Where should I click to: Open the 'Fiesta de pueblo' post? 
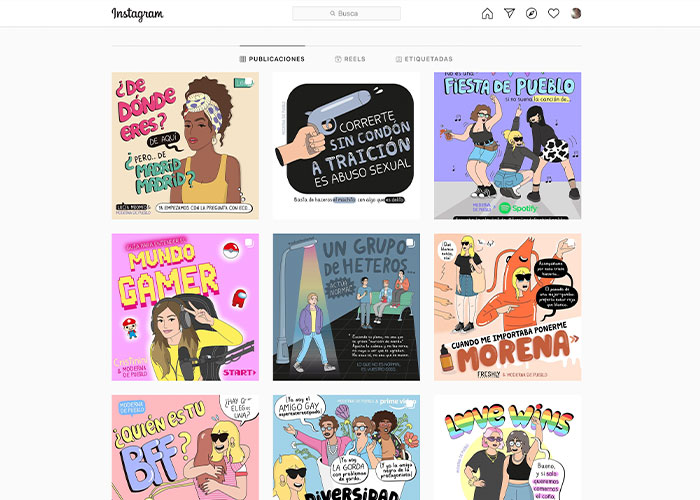507,146
